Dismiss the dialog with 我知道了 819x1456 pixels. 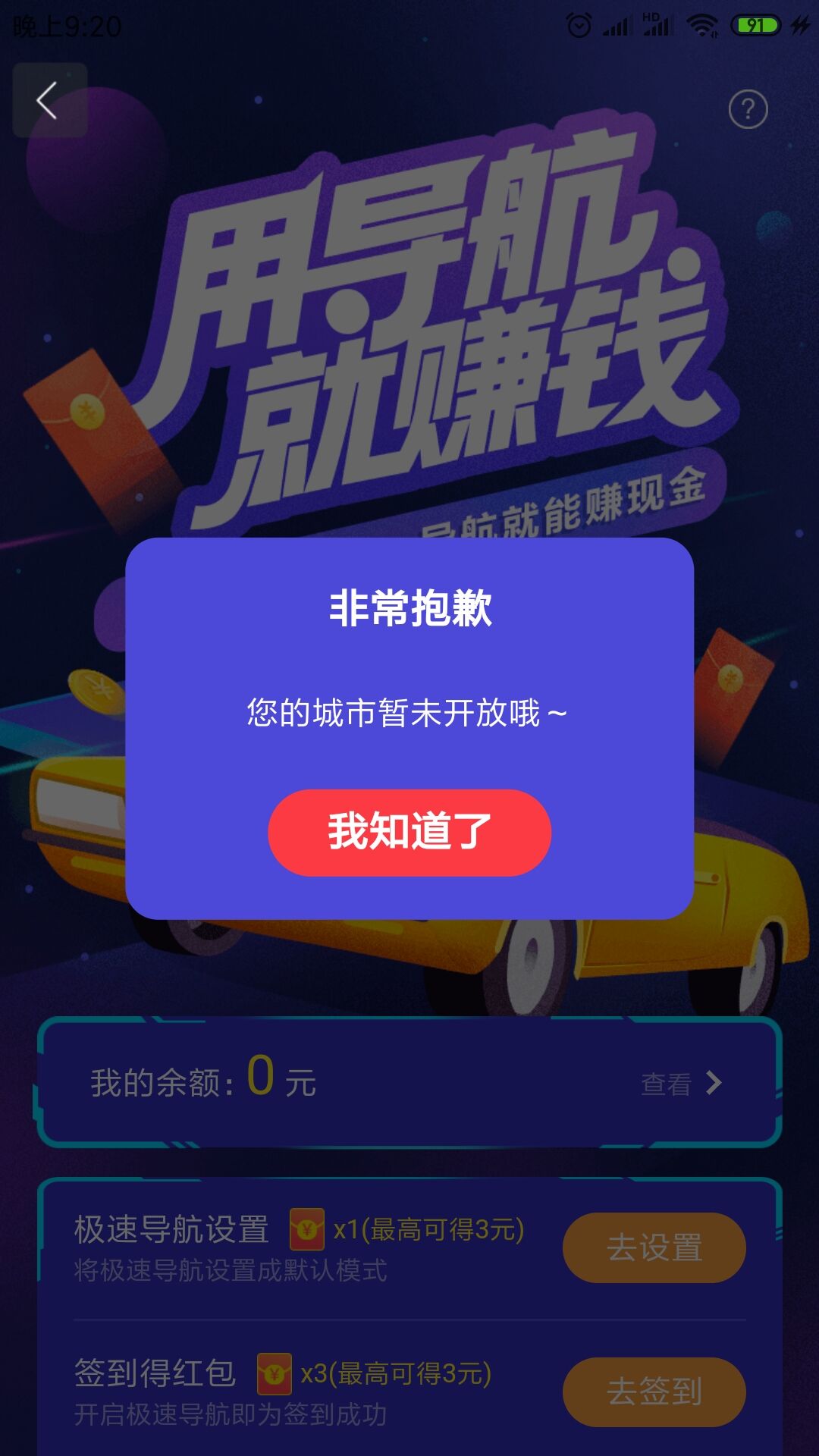[409, 832]
